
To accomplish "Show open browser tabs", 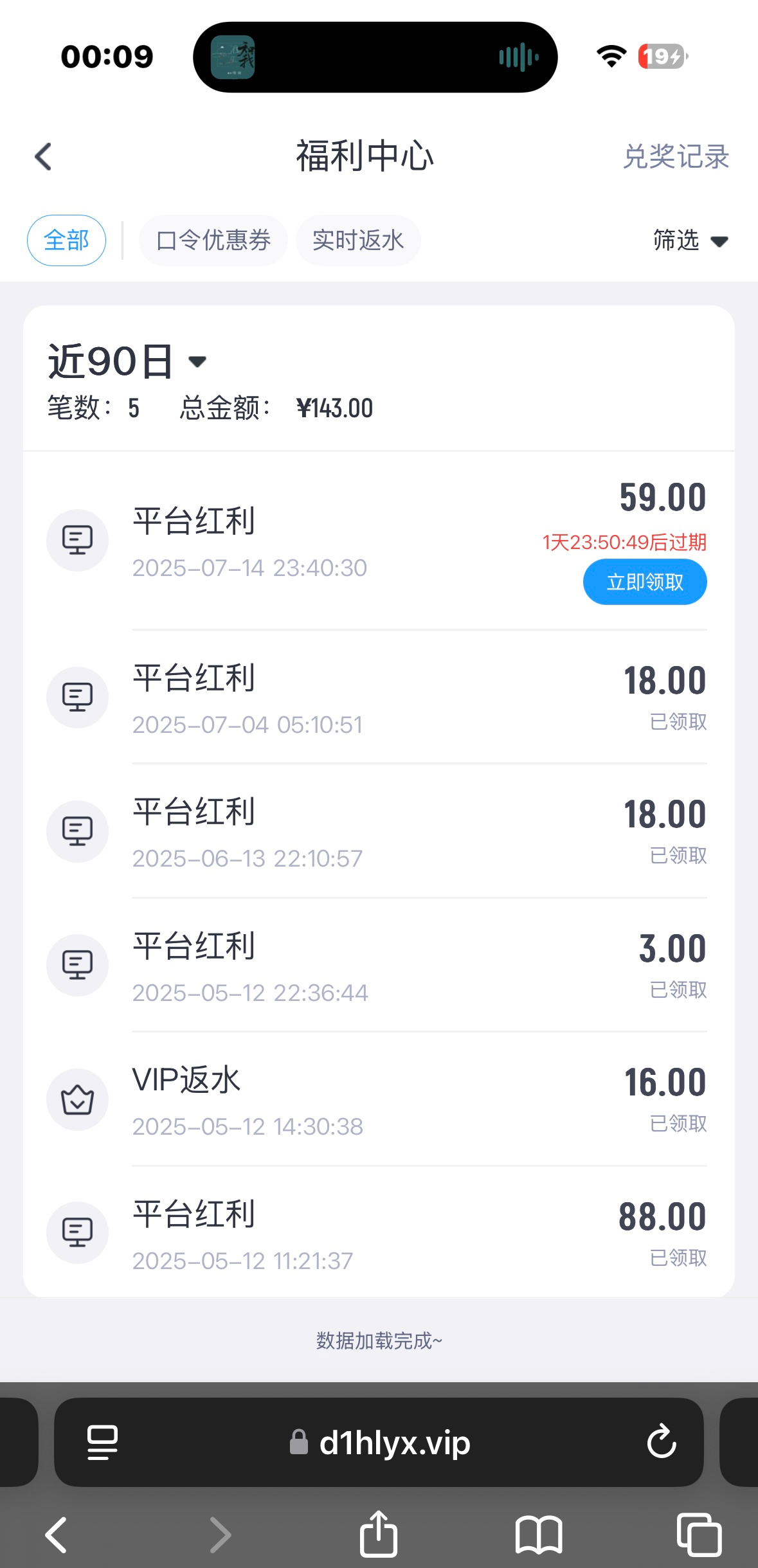I will pos(699,1535).
